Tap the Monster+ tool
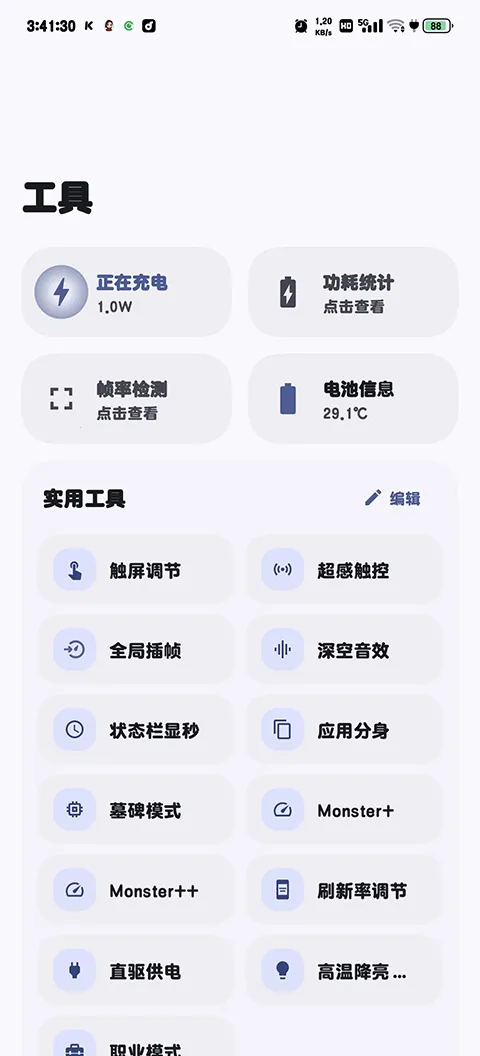This screenshot has width=480, height=1056. (344, 810)
